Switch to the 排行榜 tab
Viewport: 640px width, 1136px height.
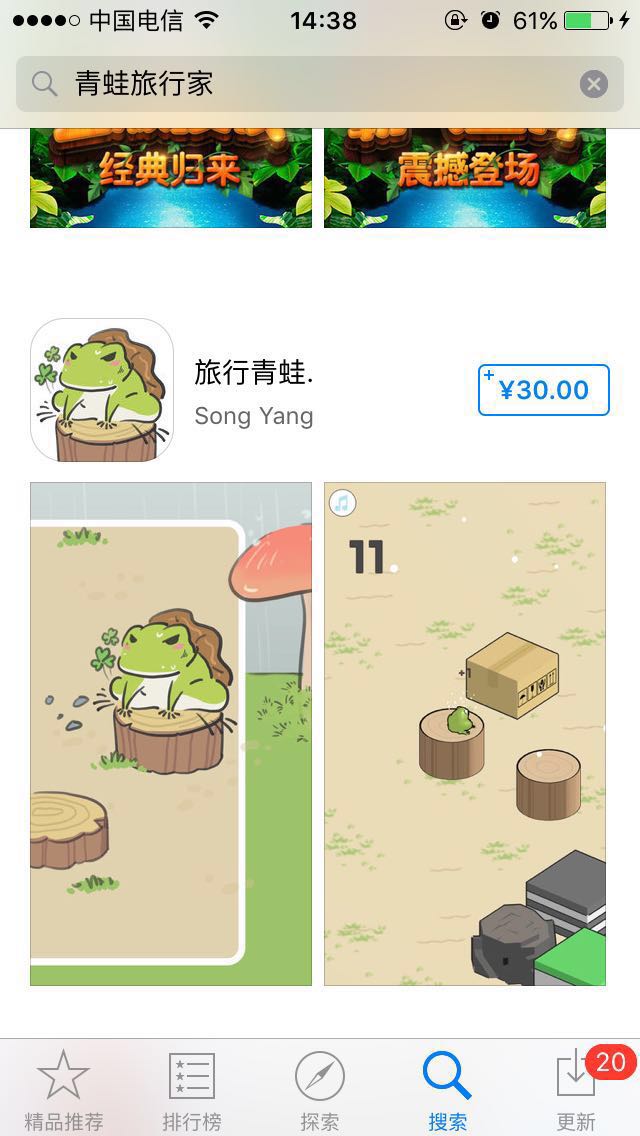coord(192,1089)
